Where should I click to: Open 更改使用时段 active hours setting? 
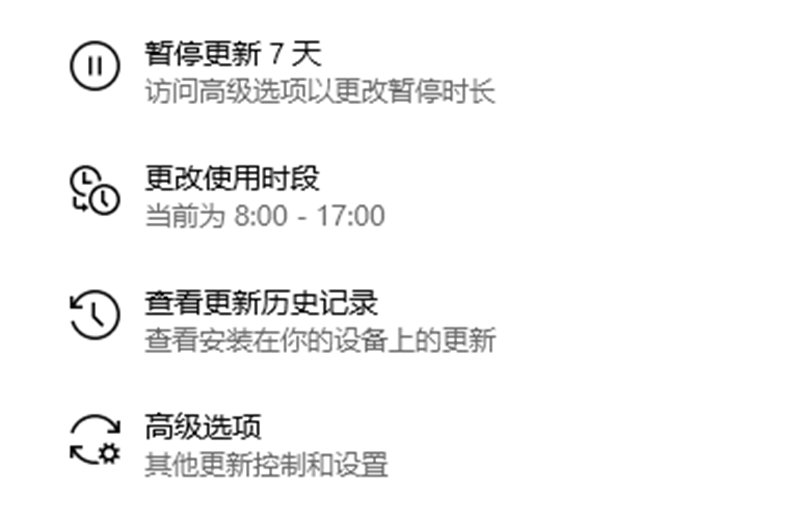[232, 179]
